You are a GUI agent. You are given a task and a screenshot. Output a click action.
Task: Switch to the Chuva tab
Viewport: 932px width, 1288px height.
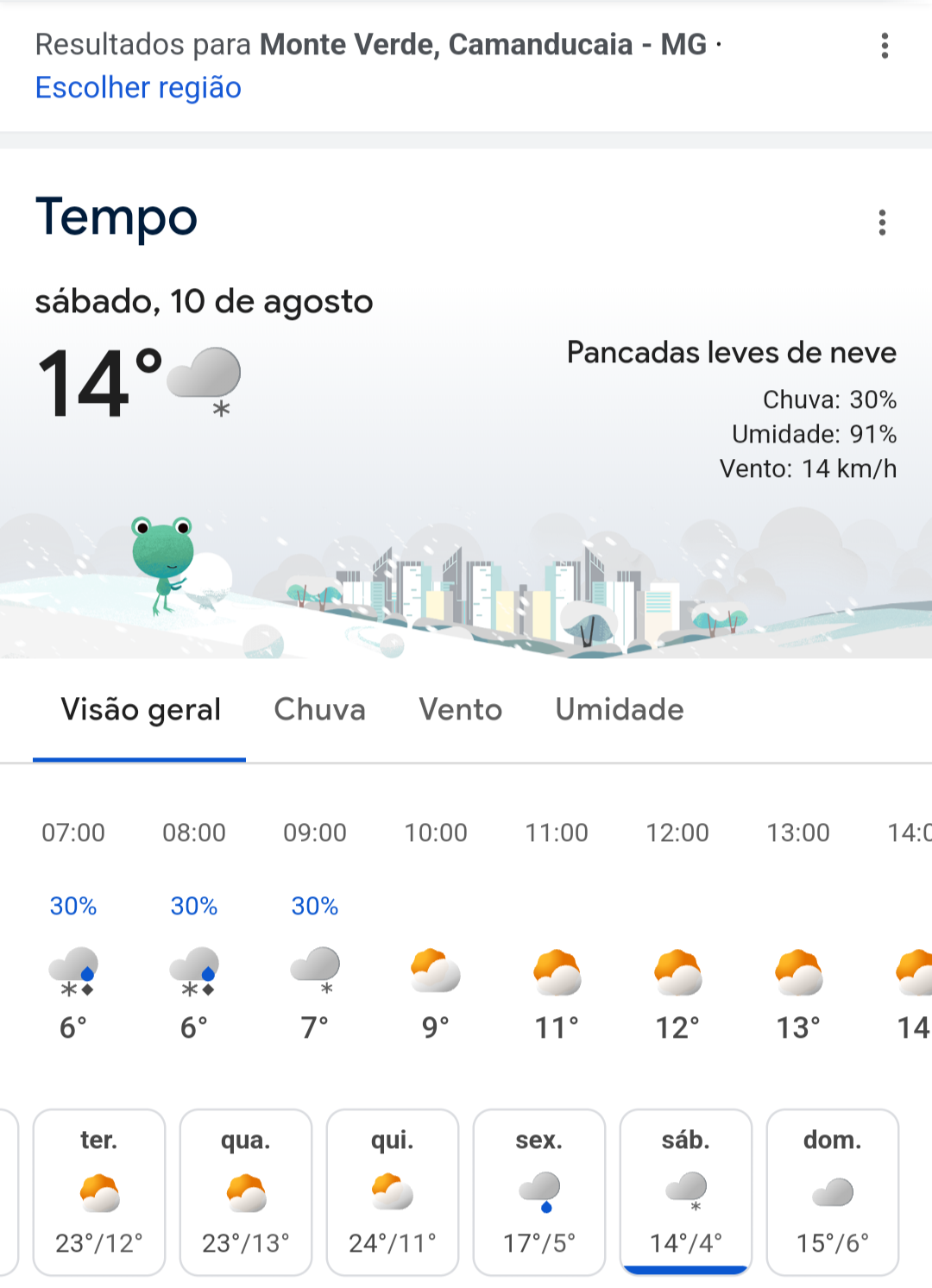(319, 710)
